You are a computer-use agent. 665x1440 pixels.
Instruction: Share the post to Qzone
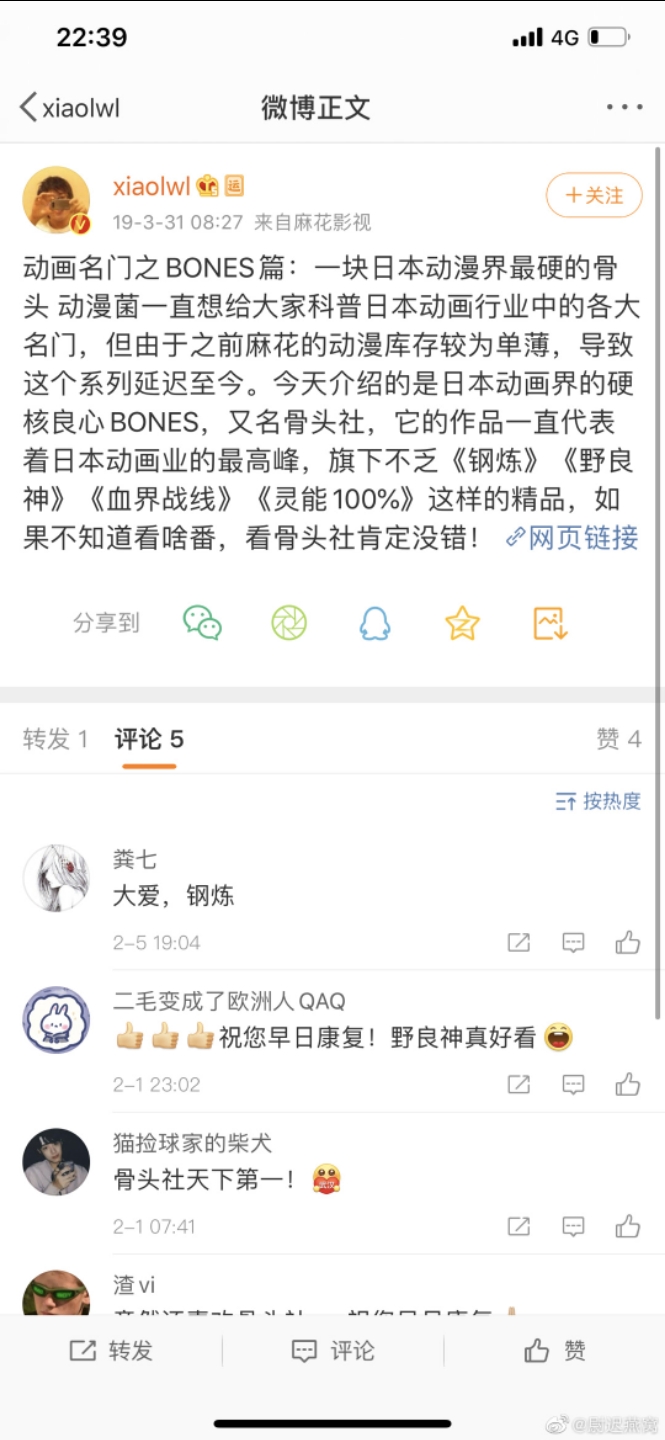pos(462,623)
